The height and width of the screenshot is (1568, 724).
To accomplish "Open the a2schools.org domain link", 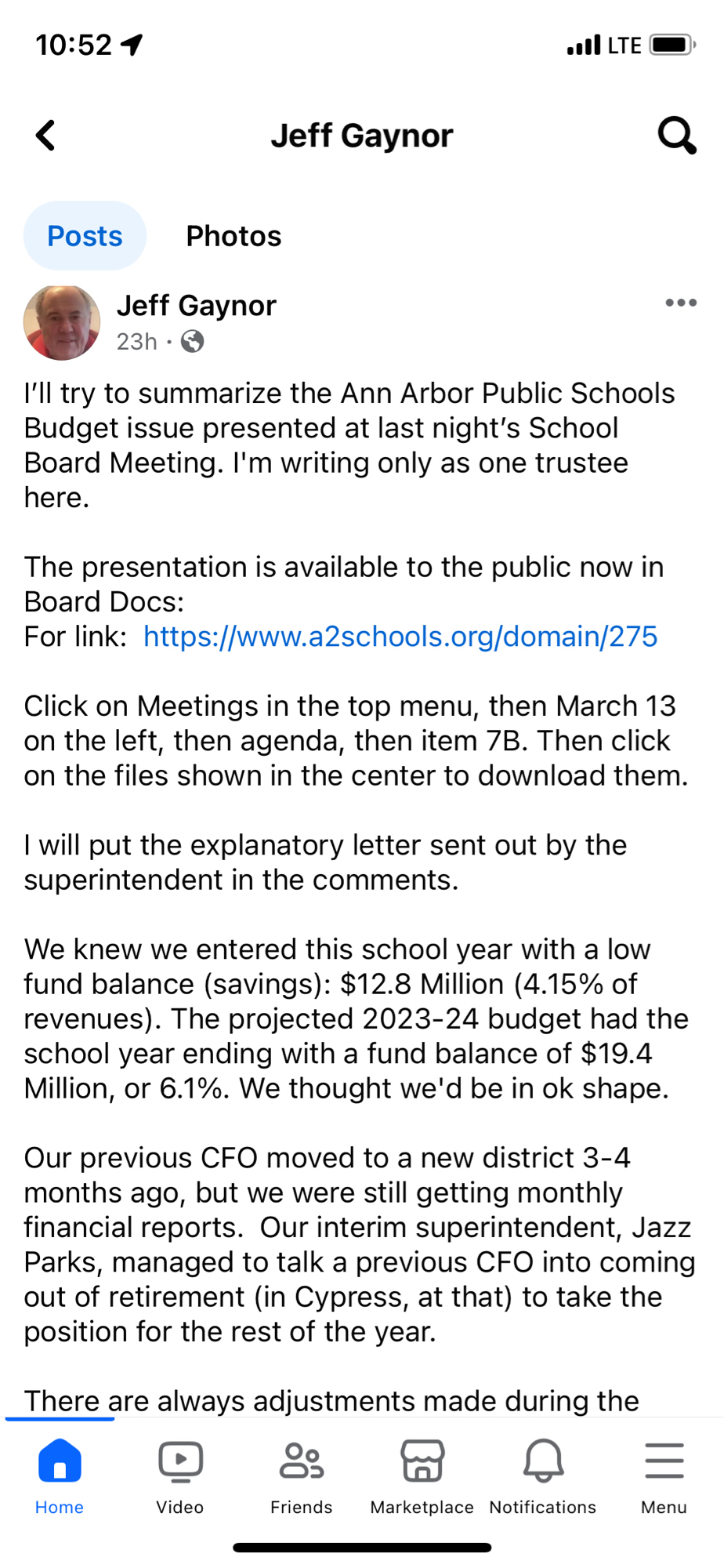I will pos(400,637).
